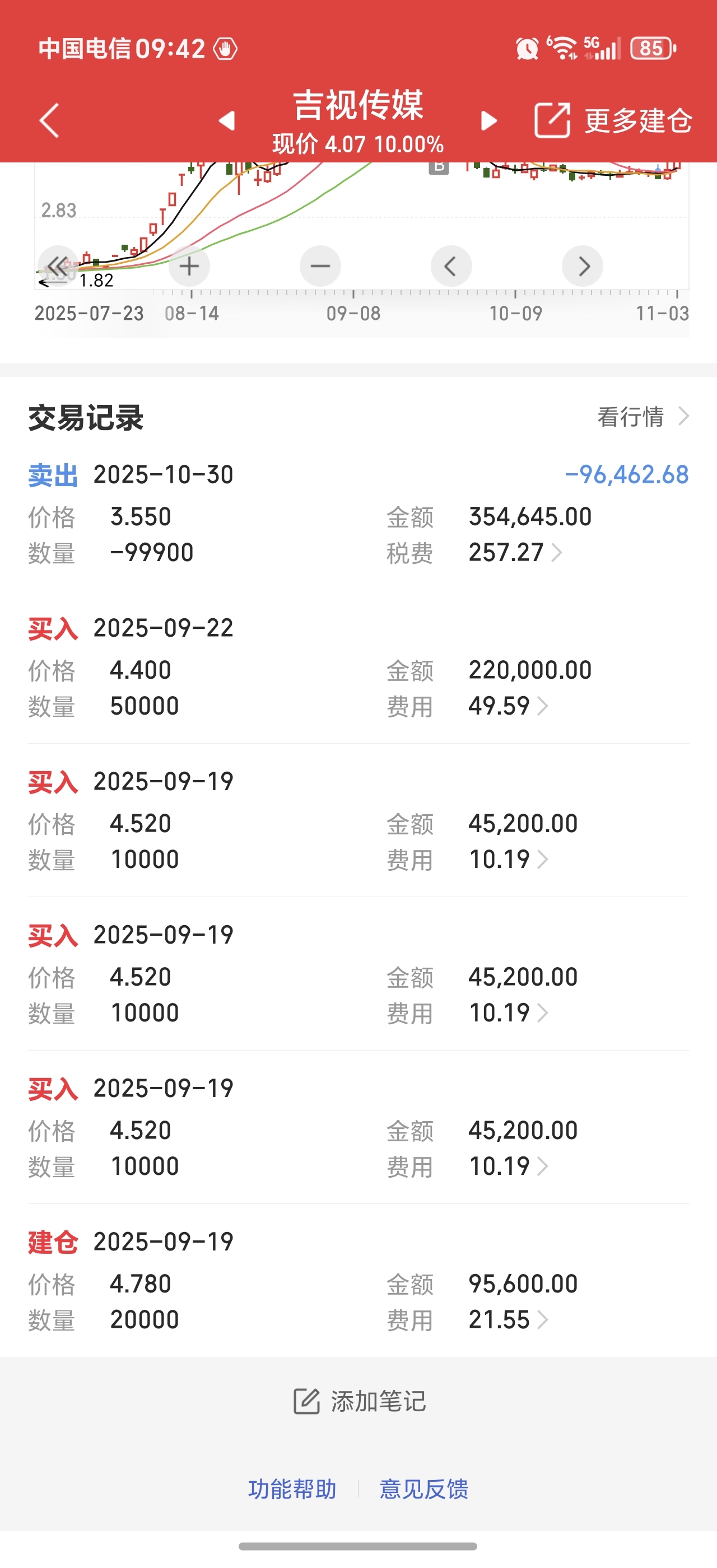The width and height of the screenshot is (717, 1568).
Task: Expand 费用 21.55 details for 建仓
Action: pos(508,1320)
